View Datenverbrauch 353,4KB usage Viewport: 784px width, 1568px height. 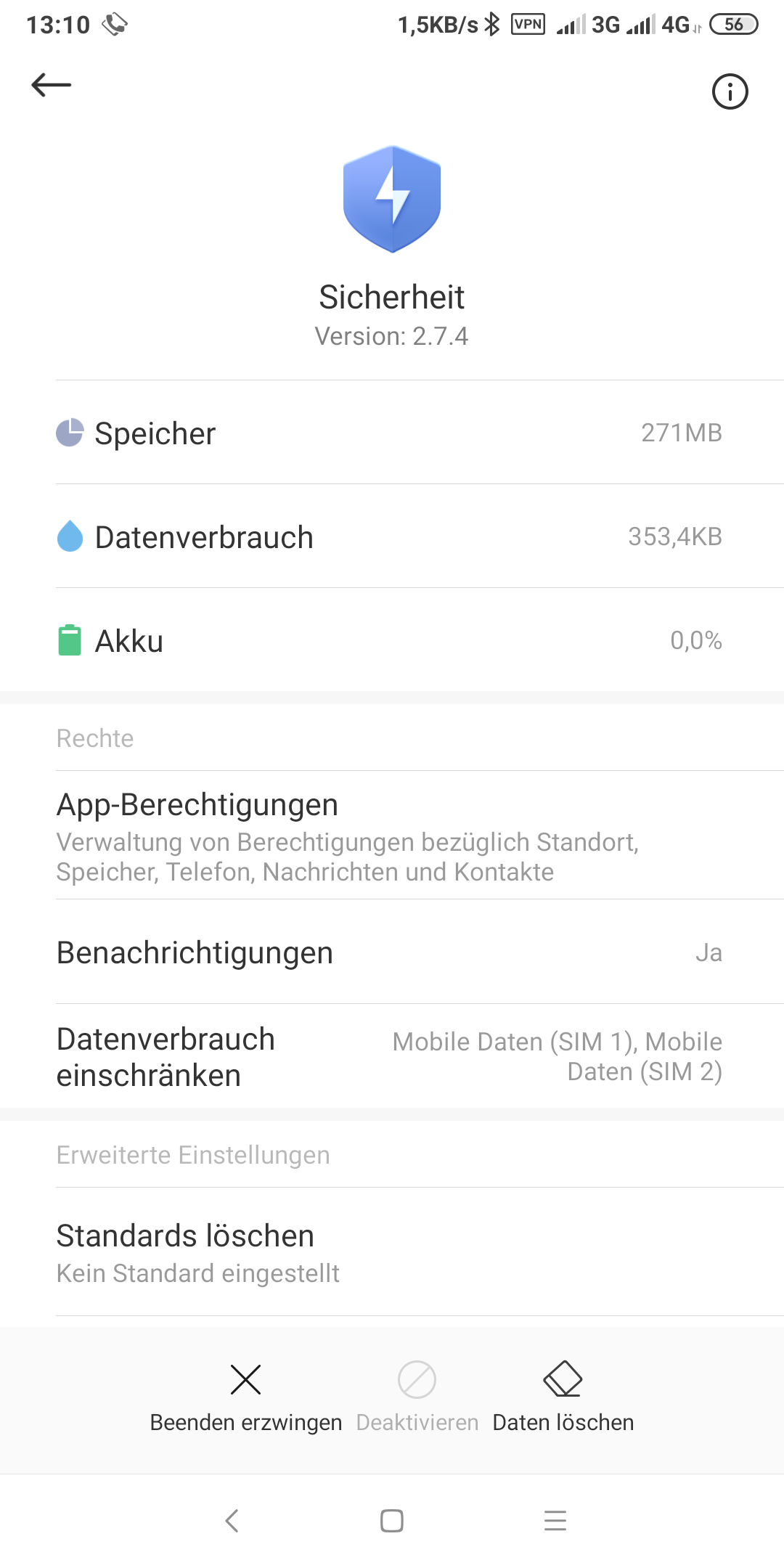(x=392, y=536)
